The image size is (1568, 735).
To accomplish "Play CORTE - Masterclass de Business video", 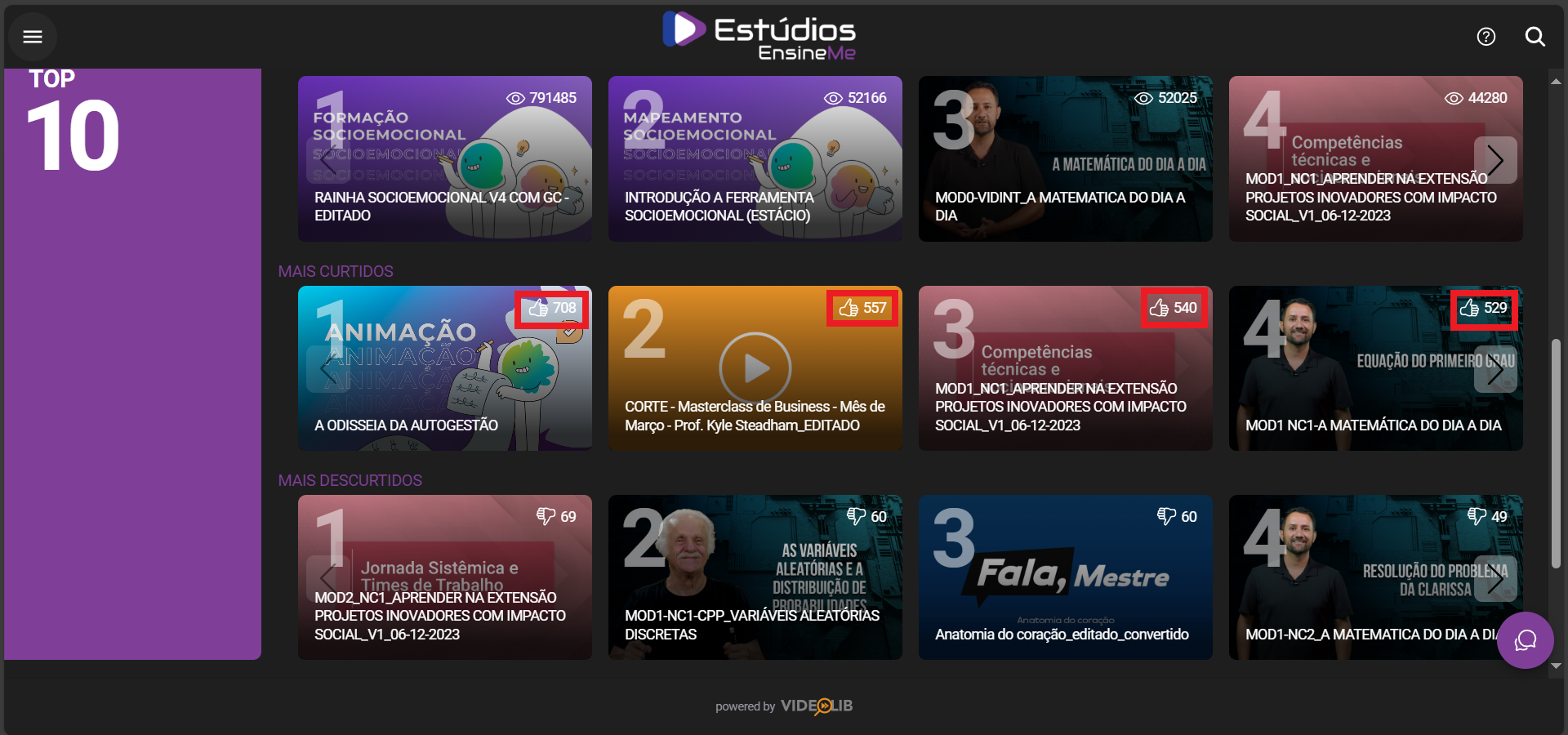I will pos(755,368).
